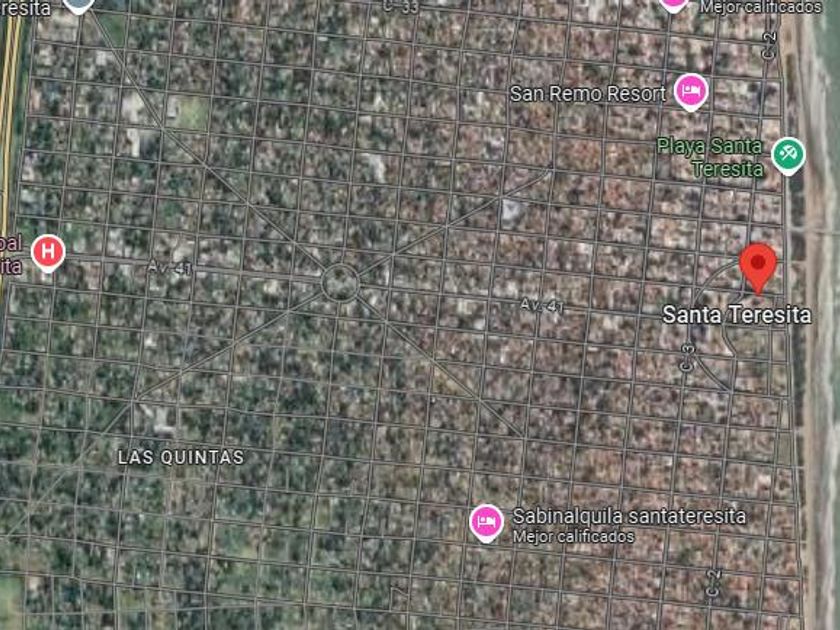Open the San Remo Resort hotel pin

(690, 92)
